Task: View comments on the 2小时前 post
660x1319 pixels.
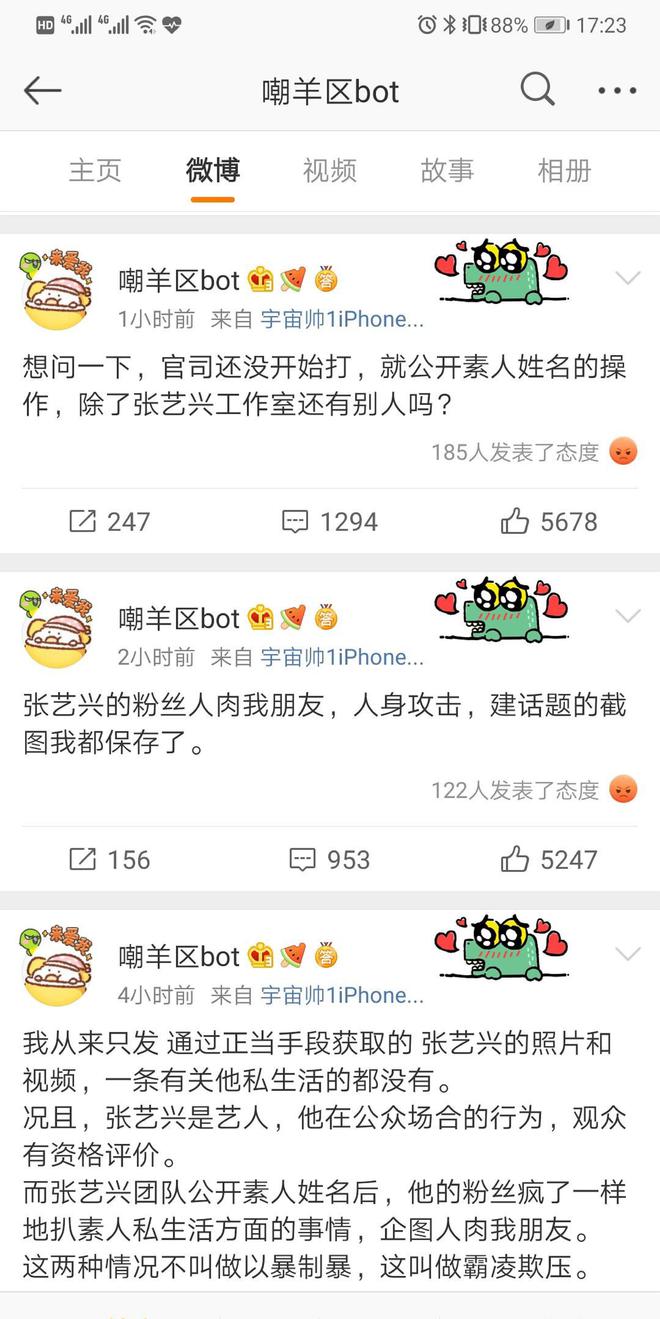Action: [x=329, y=859]
